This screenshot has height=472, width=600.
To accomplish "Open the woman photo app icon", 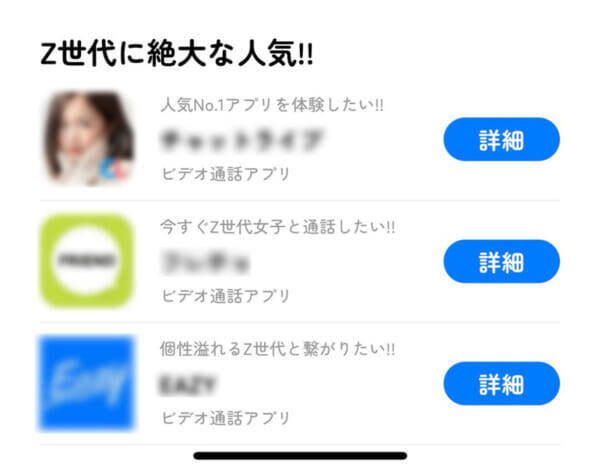I will pos(87,138).
